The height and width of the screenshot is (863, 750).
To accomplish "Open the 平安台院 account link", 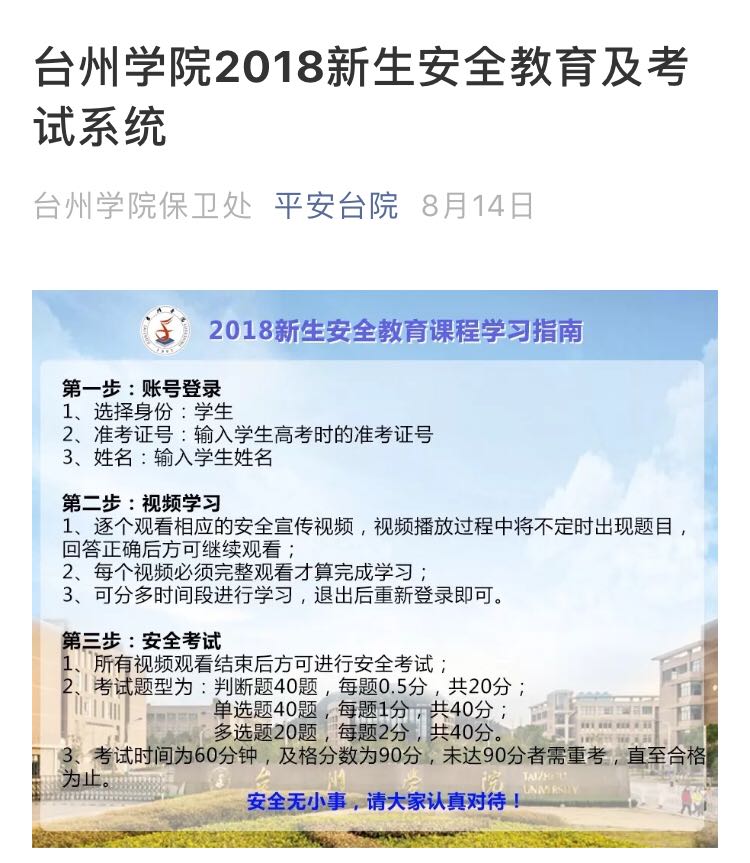I will [336, 206].
